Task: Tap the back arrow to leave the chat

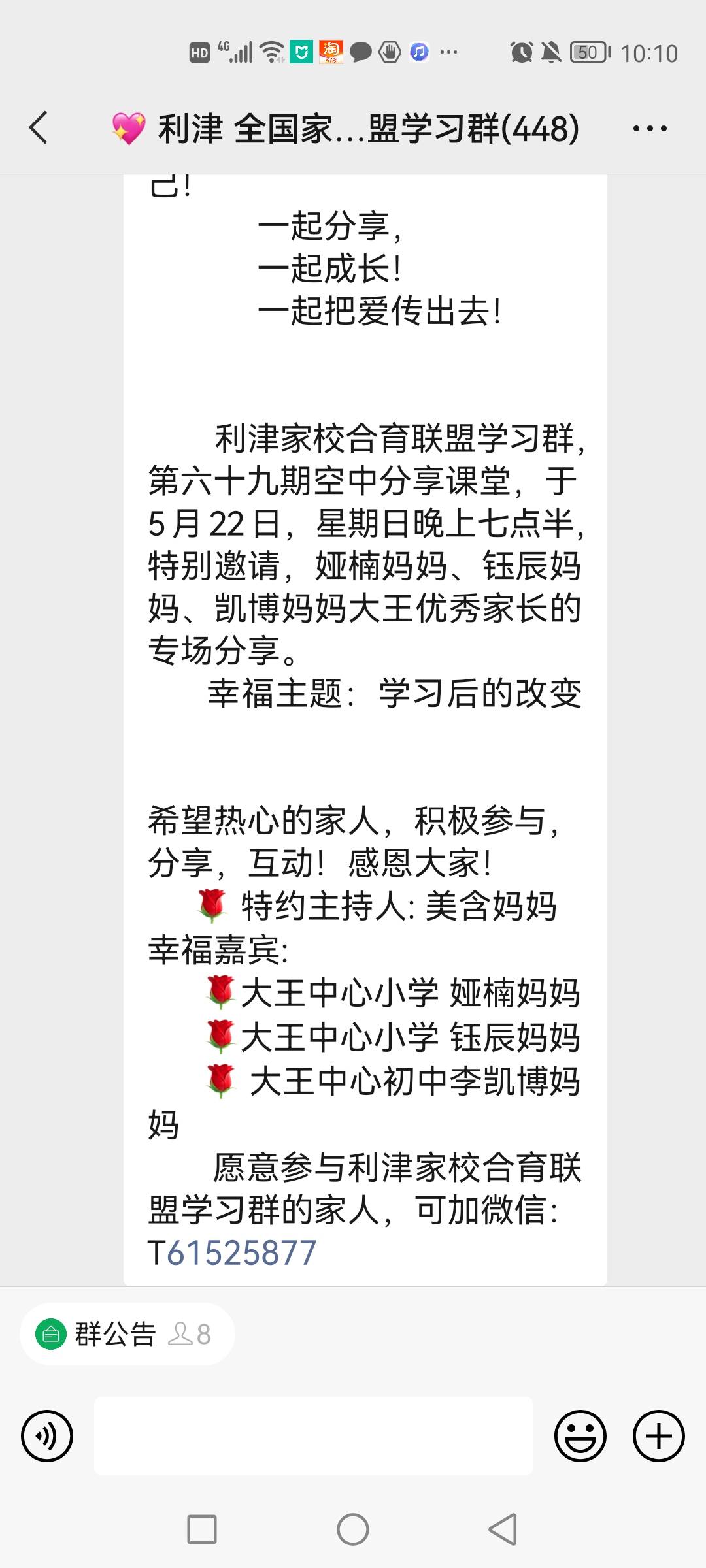Action: (39, 129)
